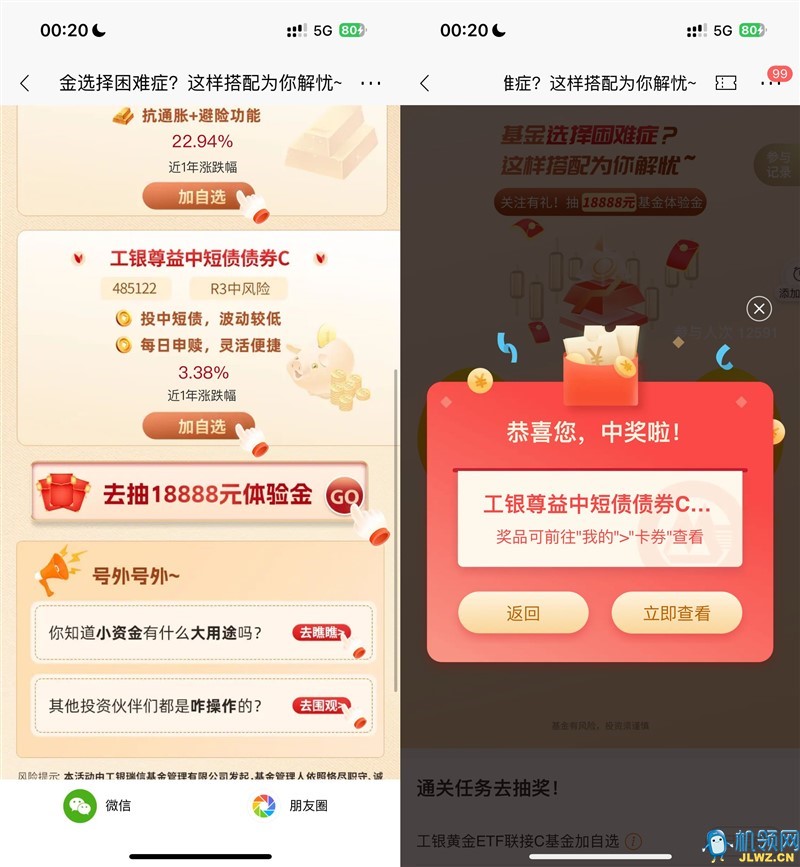The image size is (800, 867).
Task: Open the coupon ticket icon in the header
Action: [x=726, y=84]
